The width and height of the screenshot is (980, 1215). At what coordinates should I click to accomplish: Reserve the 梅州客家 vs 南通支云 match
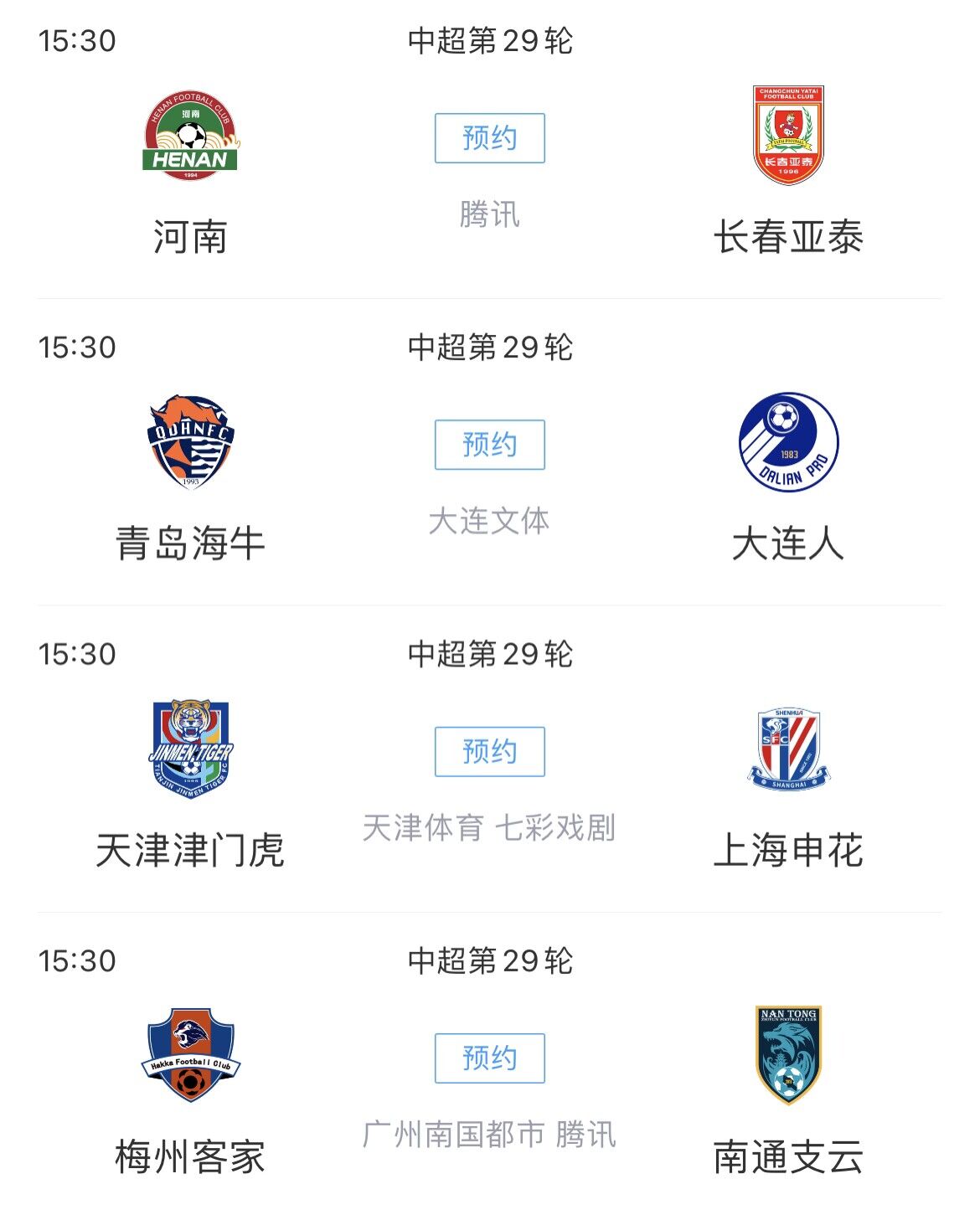click(489, 1058)
